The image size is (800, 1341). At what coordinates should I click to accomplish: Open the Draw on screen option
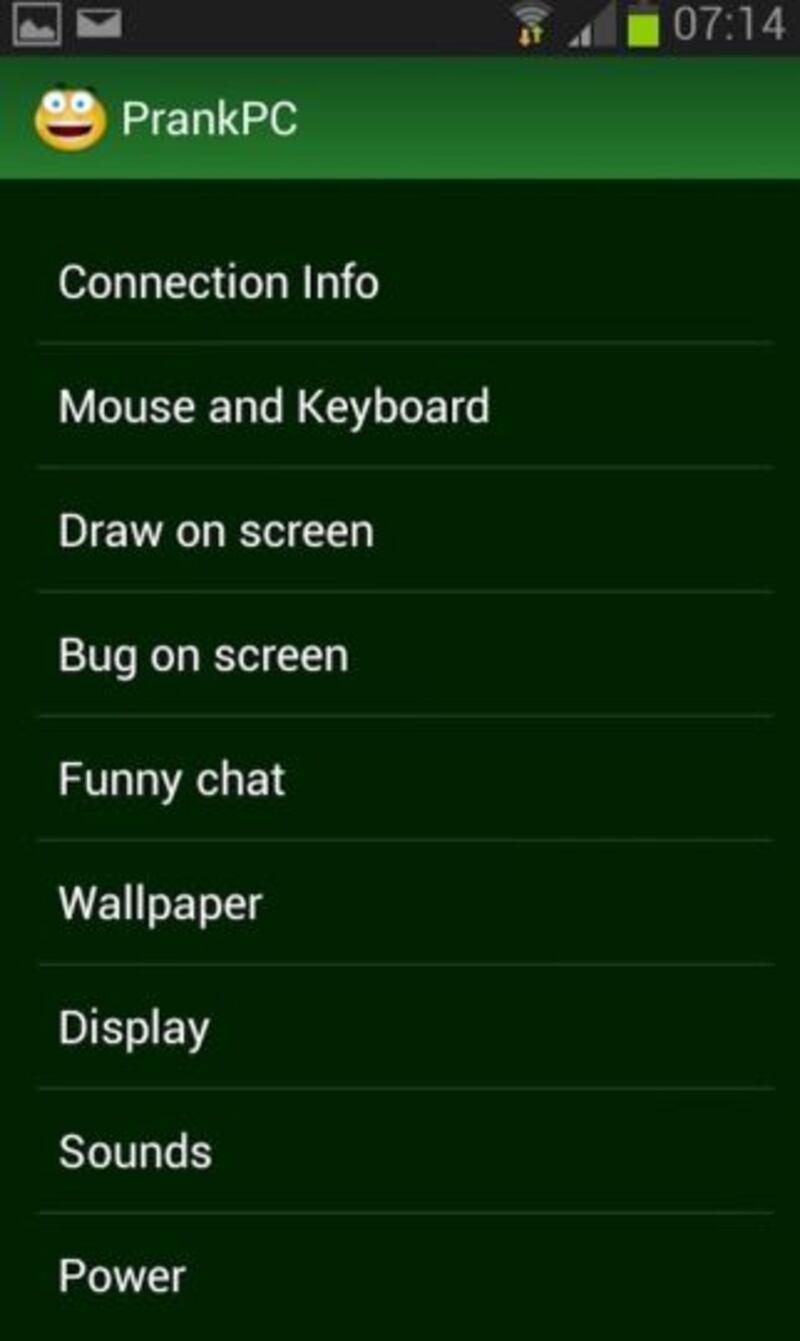click(x=405, y=530)
